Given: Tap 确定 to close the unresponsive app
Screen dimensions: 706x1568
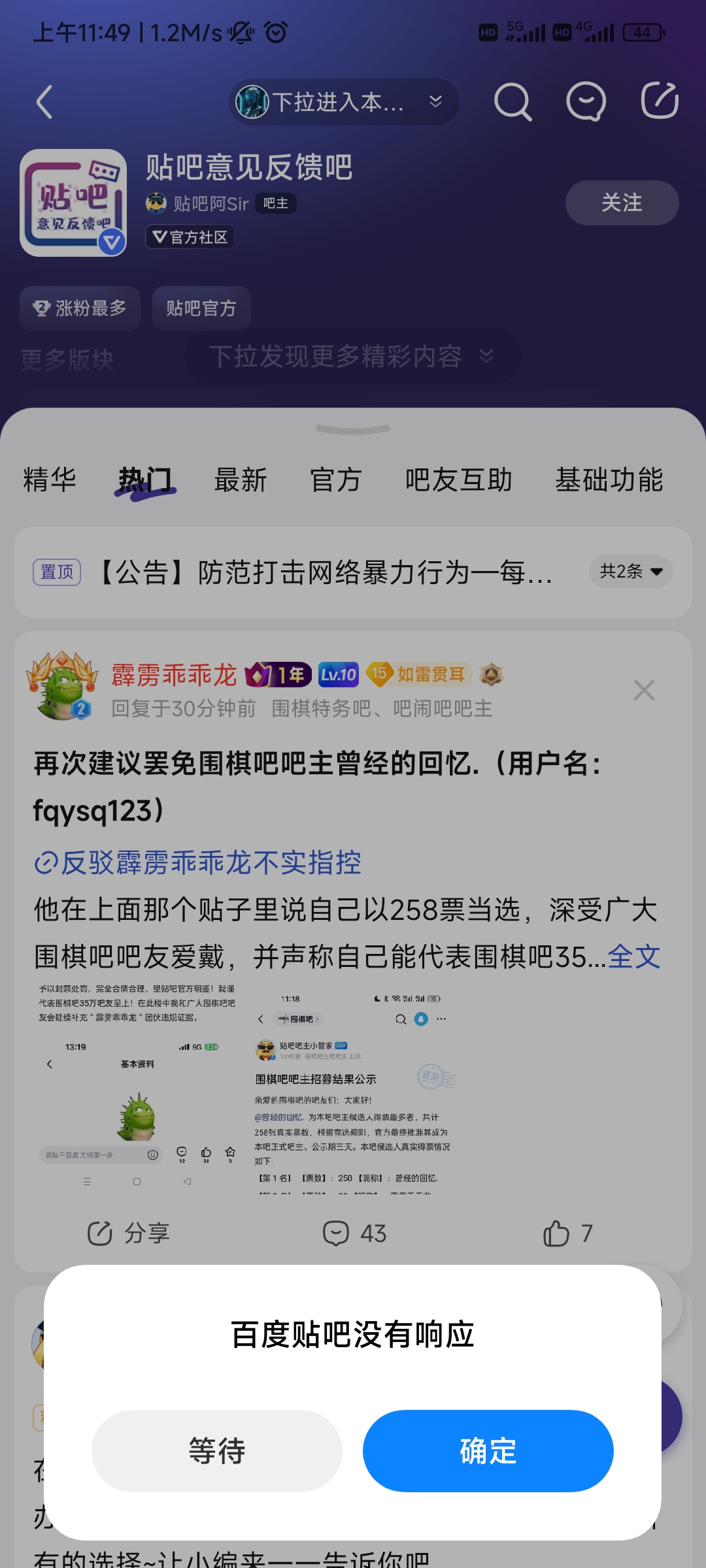Looking at the screenshot, I should point(488,1450).
